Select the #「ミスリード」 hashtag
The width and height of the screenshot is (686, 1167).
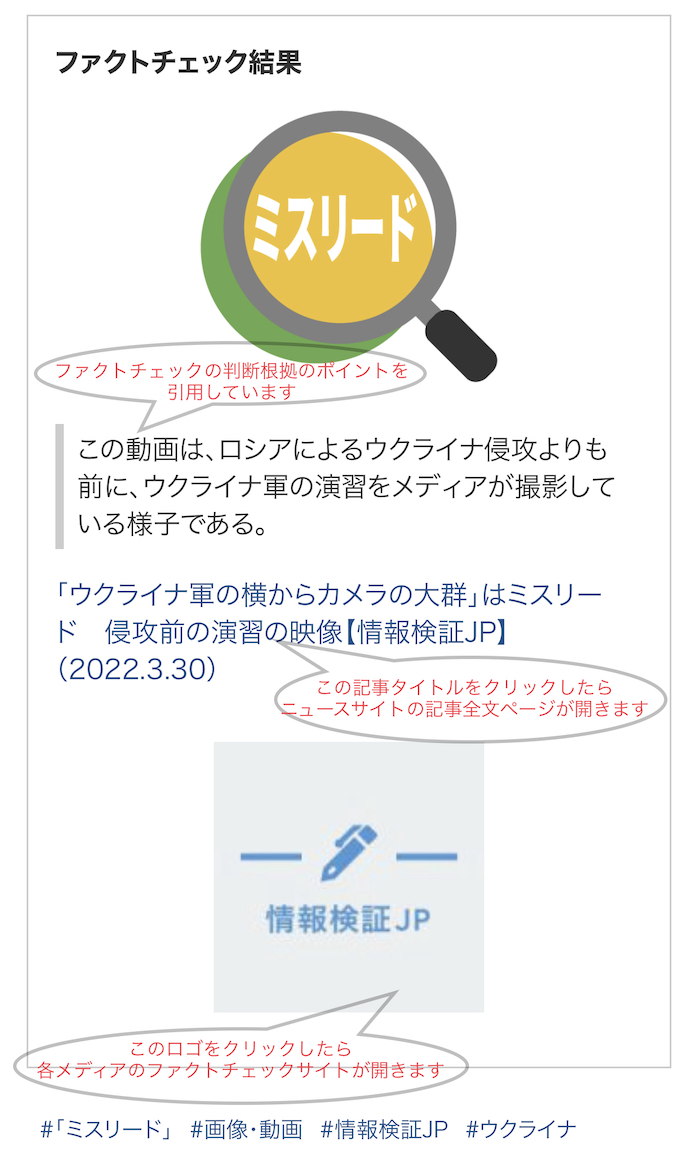click(106, 1130)
